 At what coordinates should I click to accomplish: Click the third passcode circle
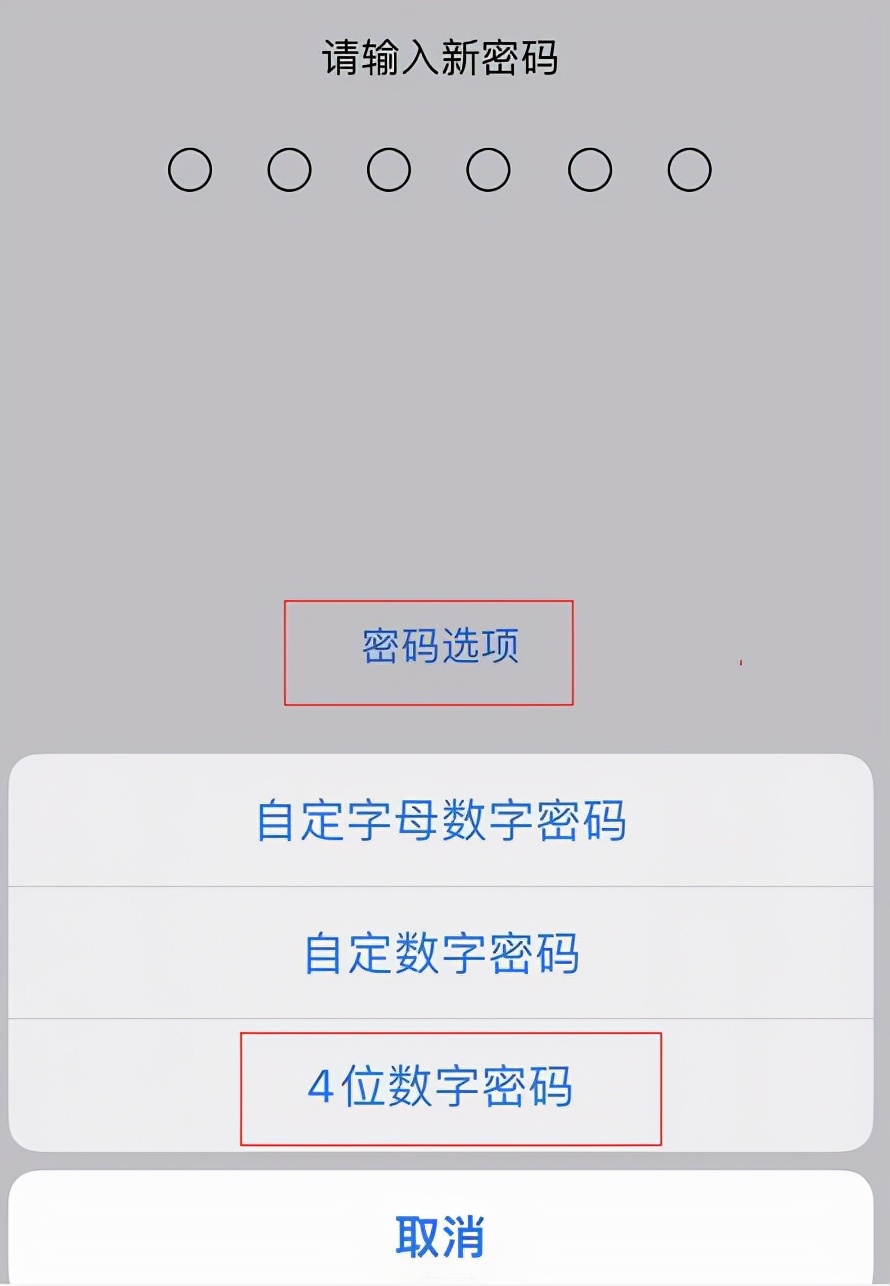point(388,170)
